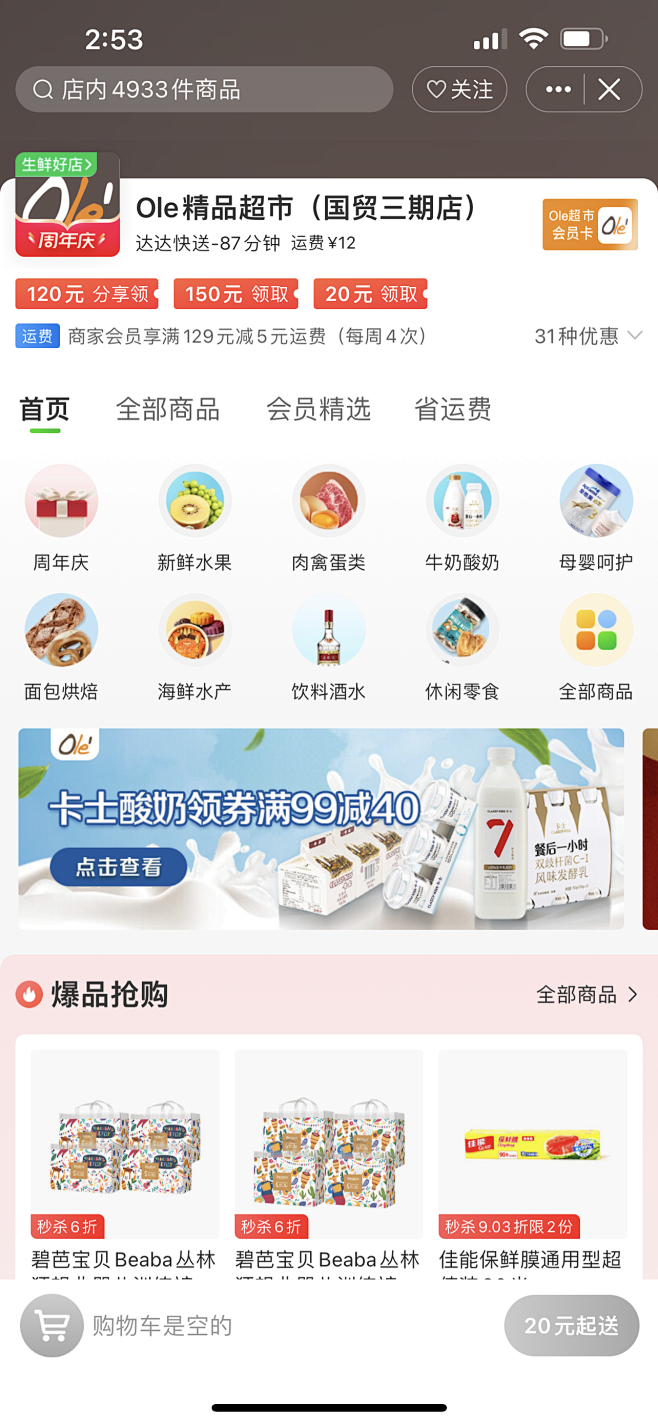Expand the 31种优惠 promotions list
This screenshot has width=658, height=1424.
pos(588,336)
